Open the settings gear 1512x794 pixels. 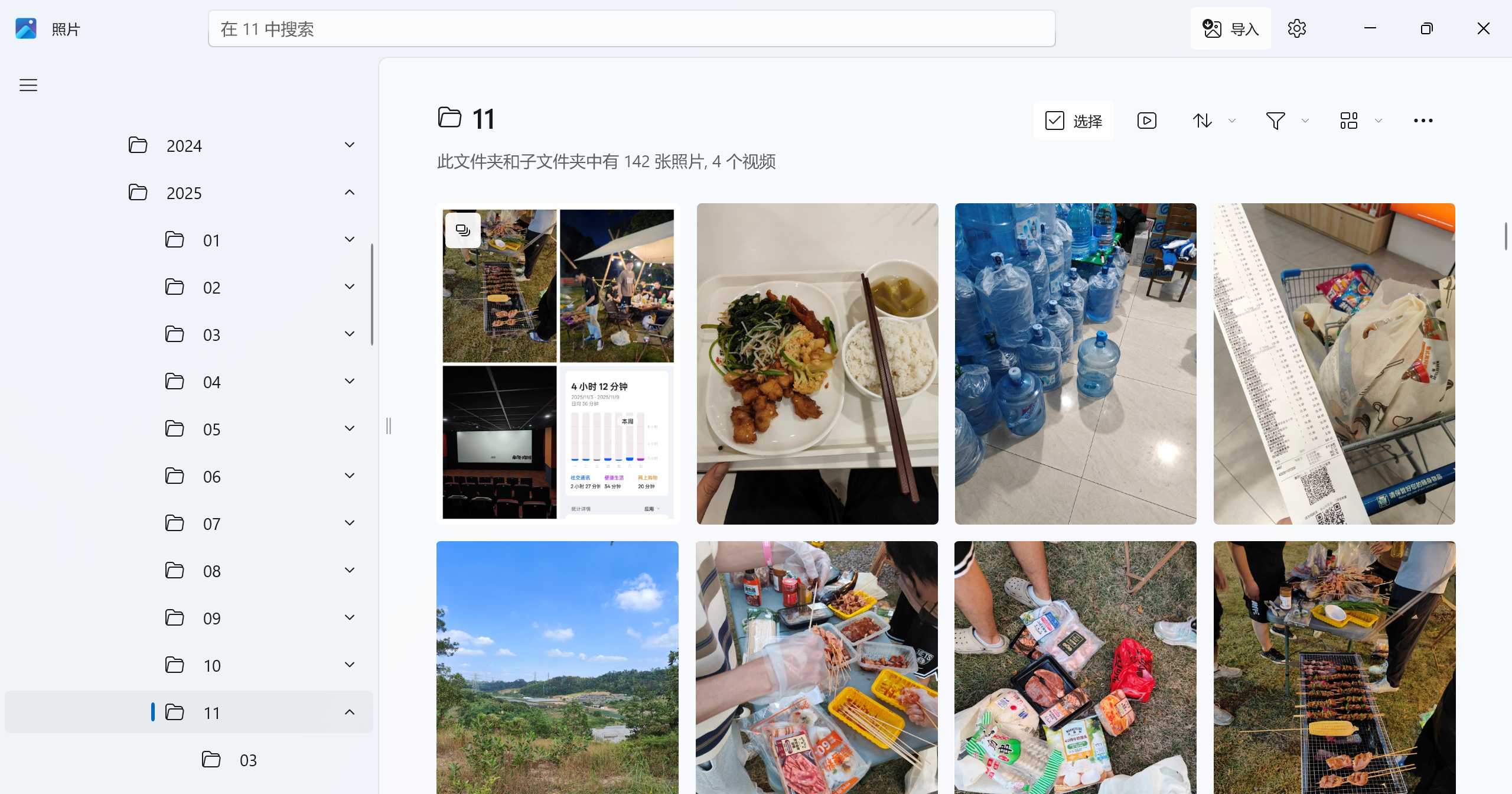point(1296,29)
